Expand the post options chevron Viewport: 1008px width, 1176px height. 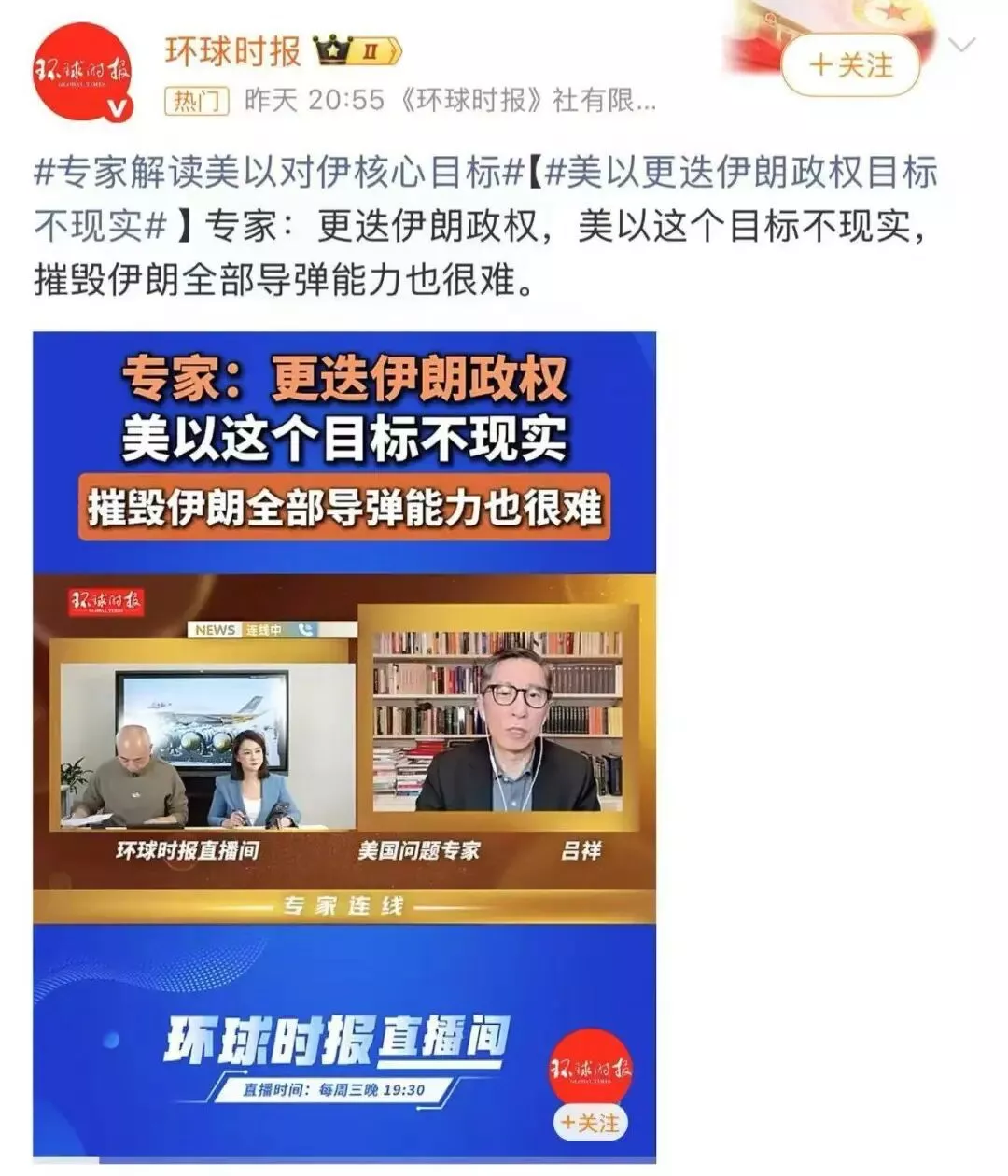coord(961,45)
